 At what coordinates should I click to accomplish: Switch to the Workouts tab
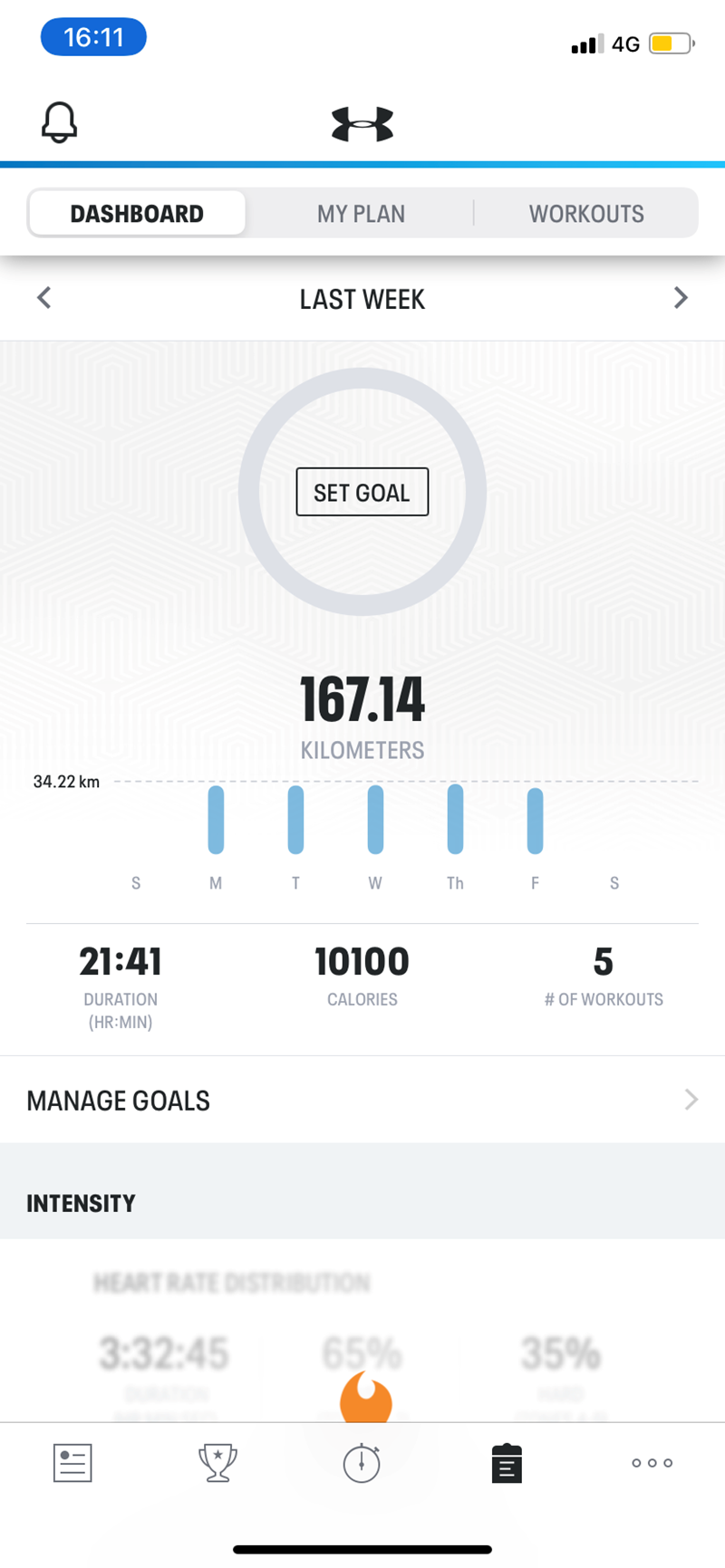tap(586, 214)
